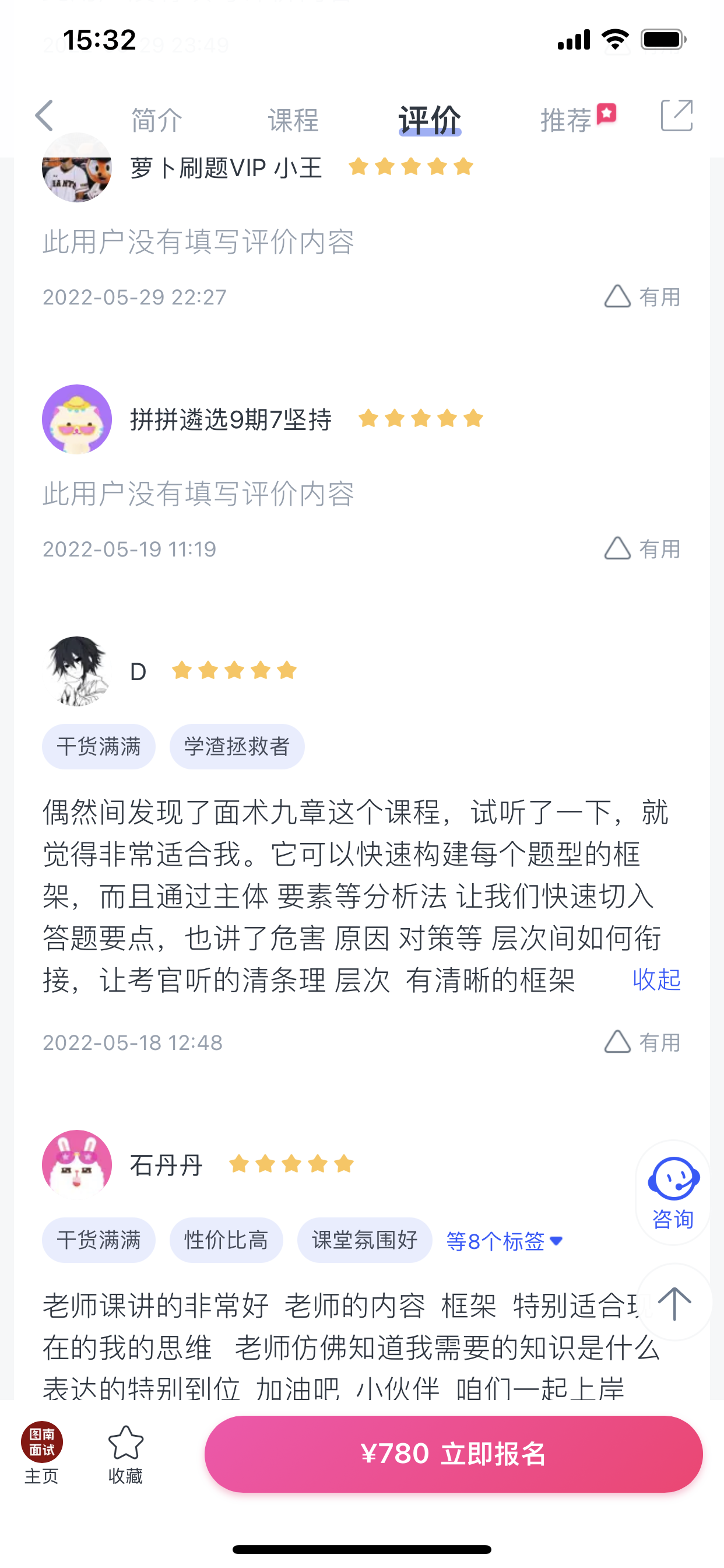
Task: Open the 咨询 floating chat button
Action: tap(673, 1193)
